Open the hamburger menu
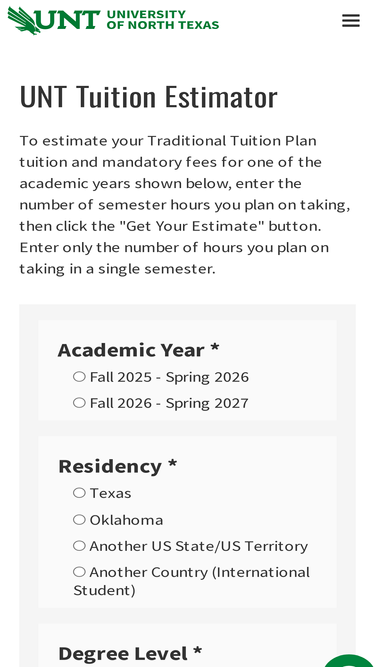Image resolution: width=375 pixels, height=667 pixels. click(351, 20)
